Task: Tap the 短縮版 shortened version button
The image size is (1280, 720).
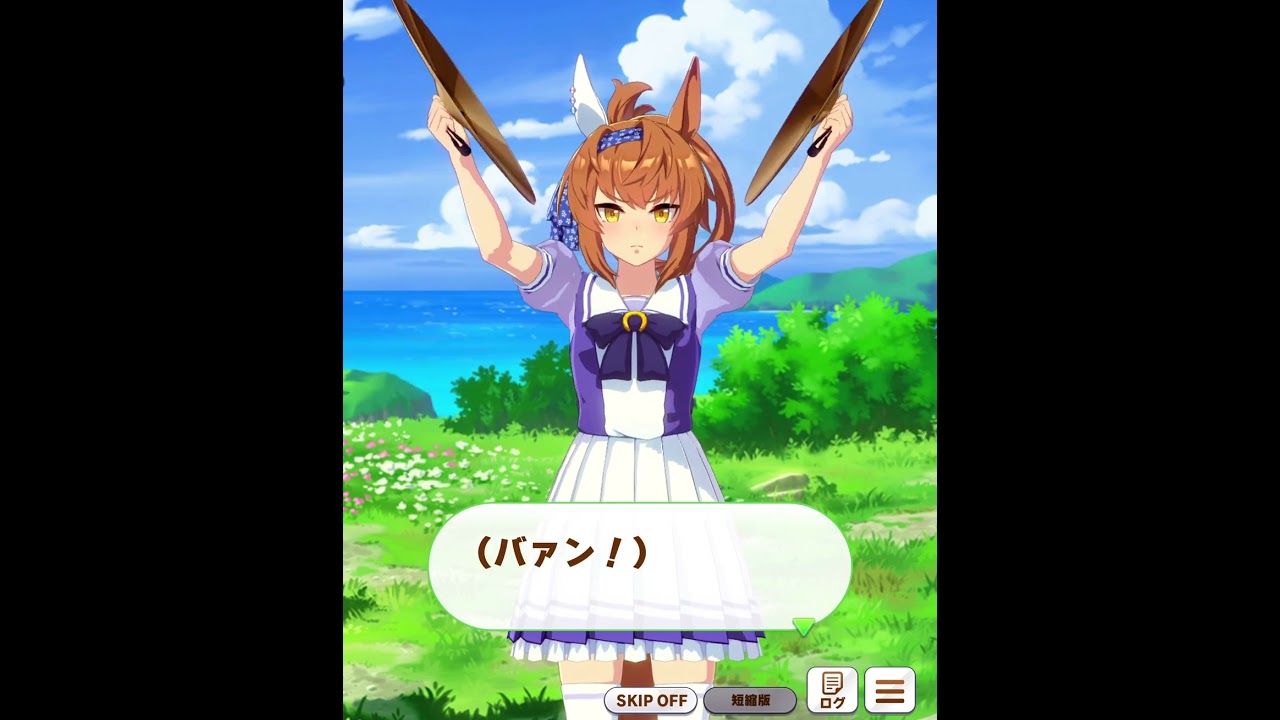Action: click(750, 701)
